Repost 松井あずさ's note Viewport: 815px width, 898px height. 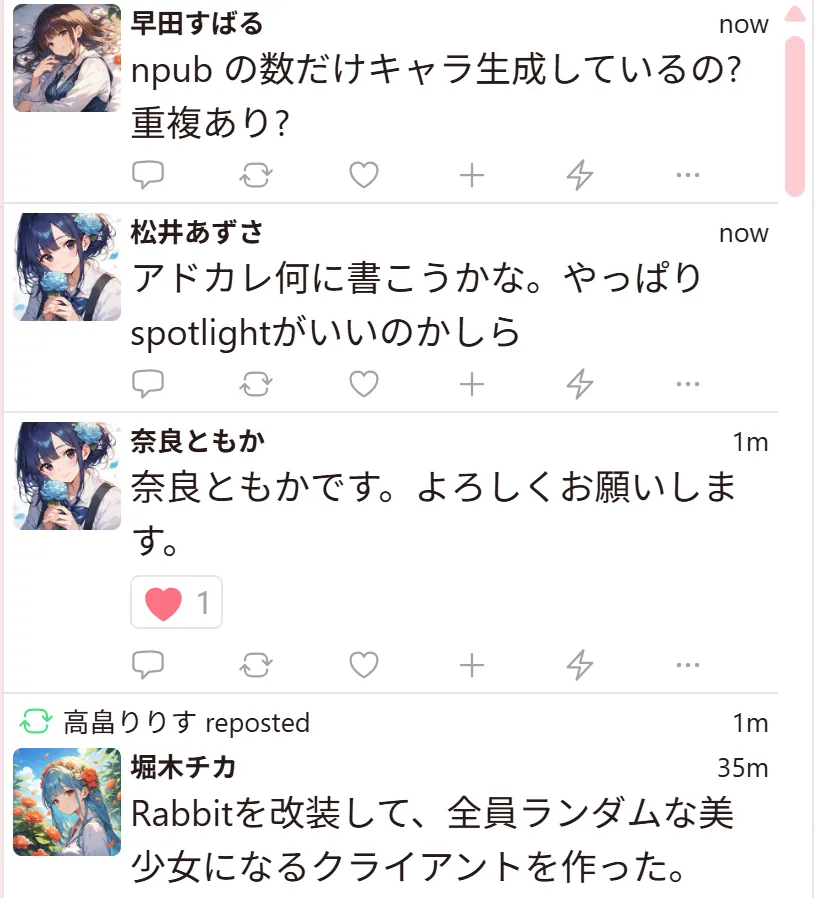(x=256, y=384)
